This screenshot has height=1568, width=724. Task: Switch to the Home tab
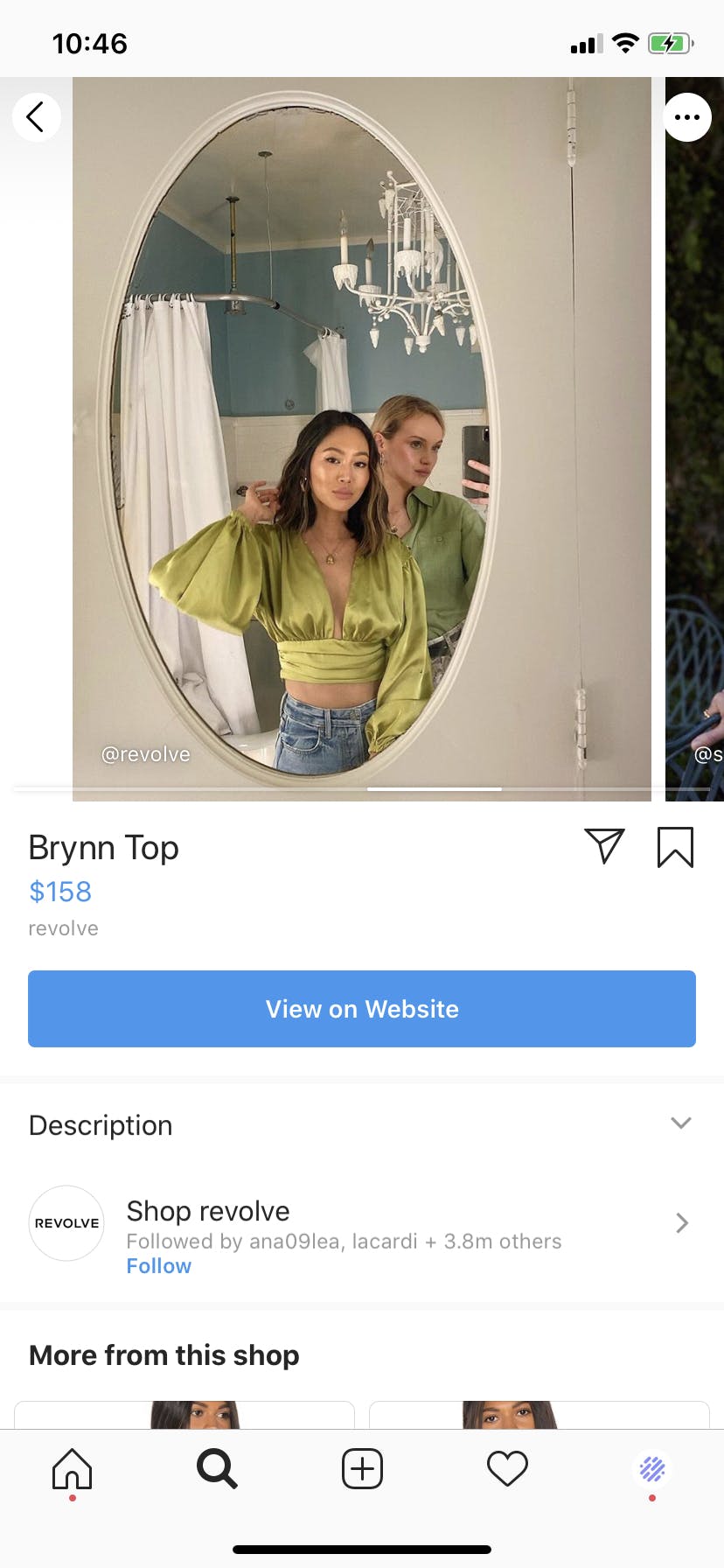(72, 1468)
